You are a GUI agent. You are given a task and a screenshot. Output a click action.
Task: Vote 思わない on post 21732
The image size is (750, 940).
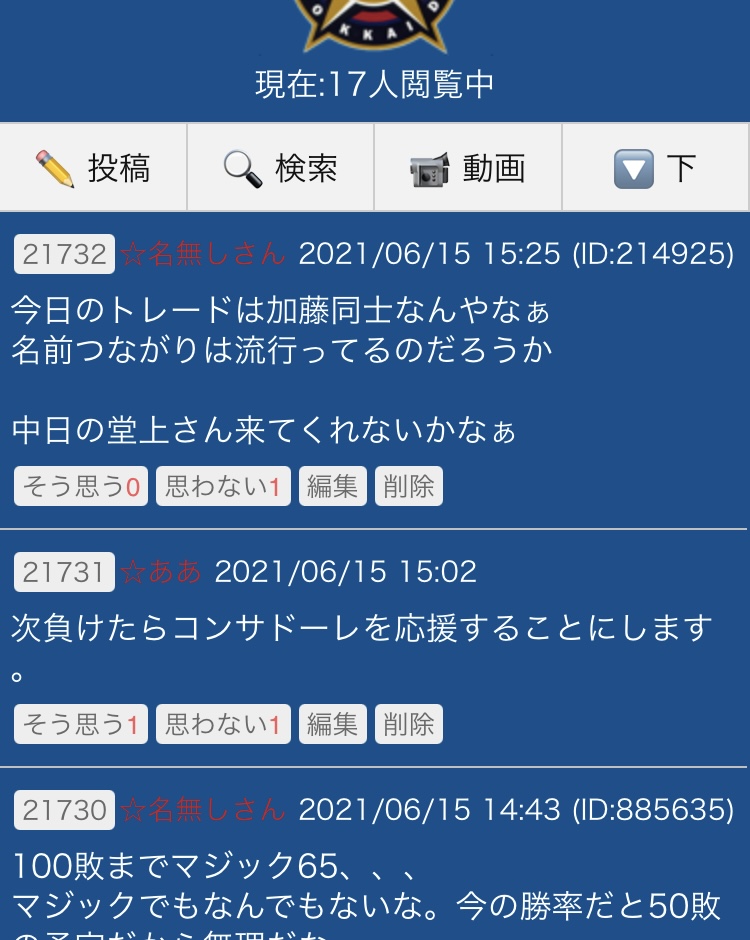pyautogui.click(x=223, y=487)
